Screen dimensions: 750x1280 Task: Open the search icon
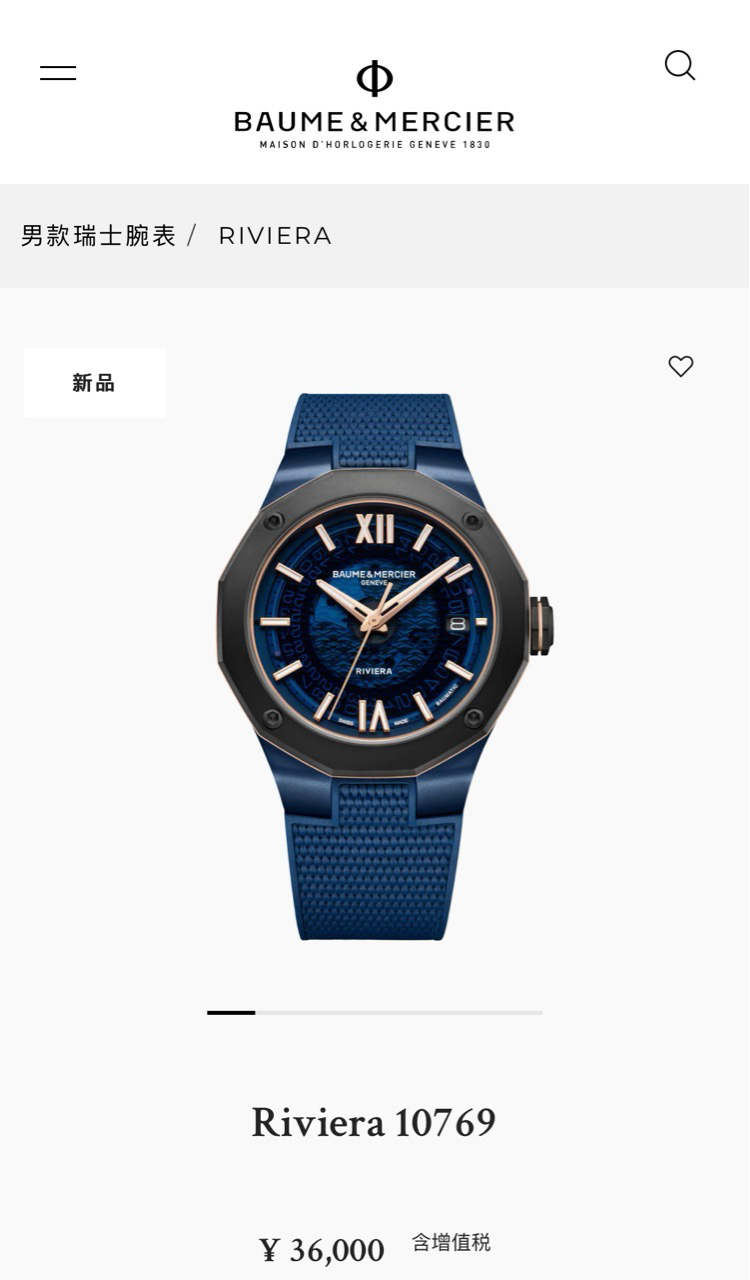(x=680, y=66)
